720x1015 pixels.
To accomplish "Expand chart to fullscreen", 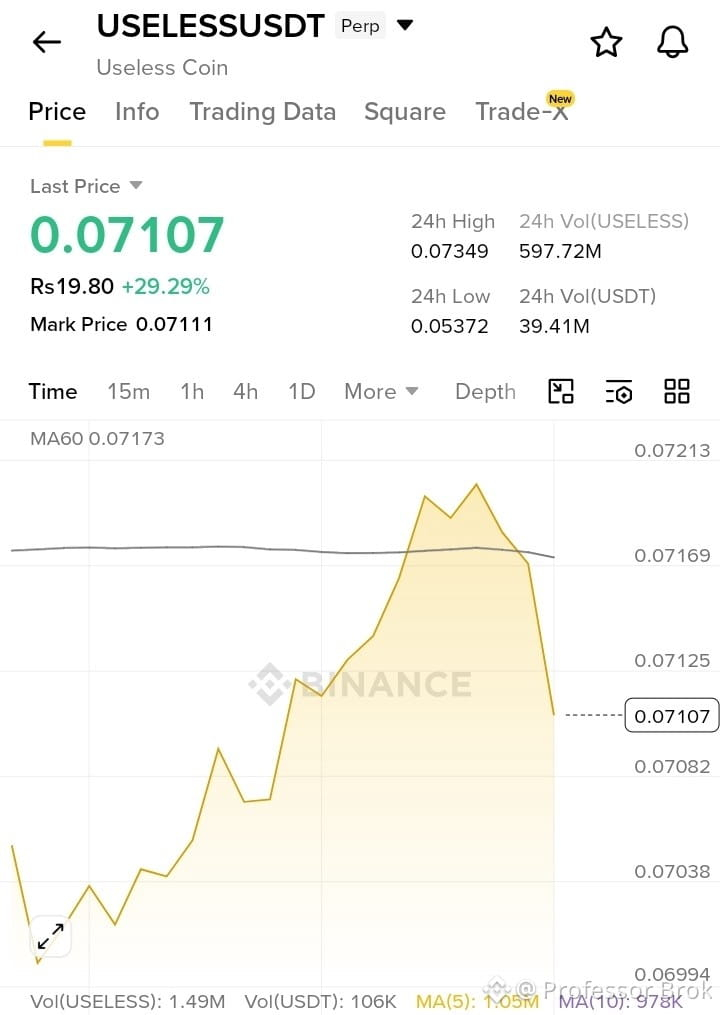I will point(51,935).
